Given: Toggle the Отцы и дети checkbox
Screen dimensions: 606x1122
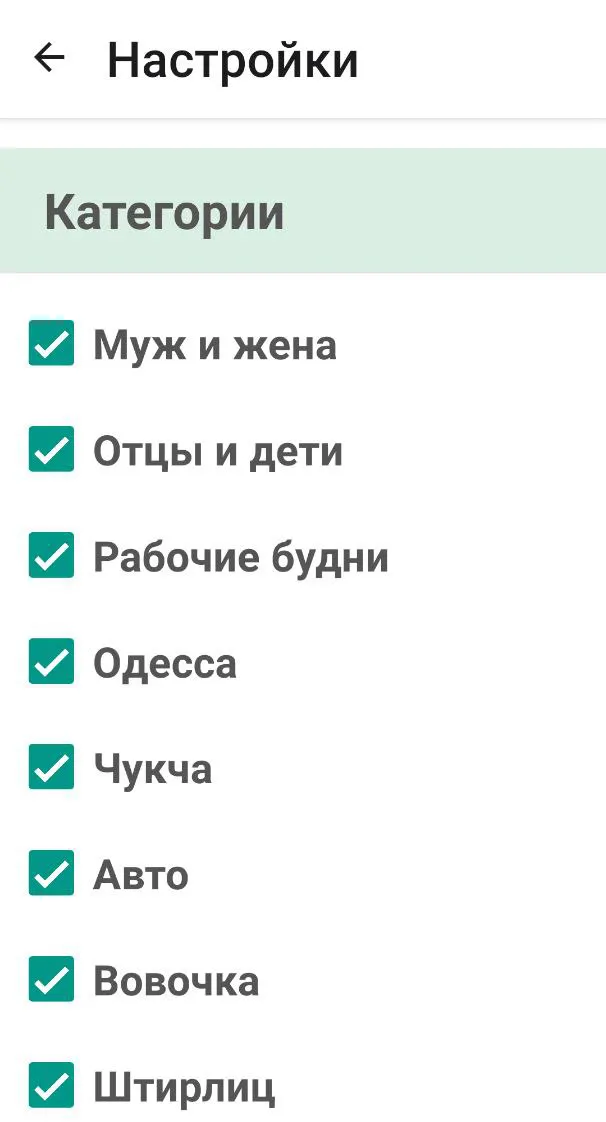Looking at the screenshot, I should coord(52,449).
